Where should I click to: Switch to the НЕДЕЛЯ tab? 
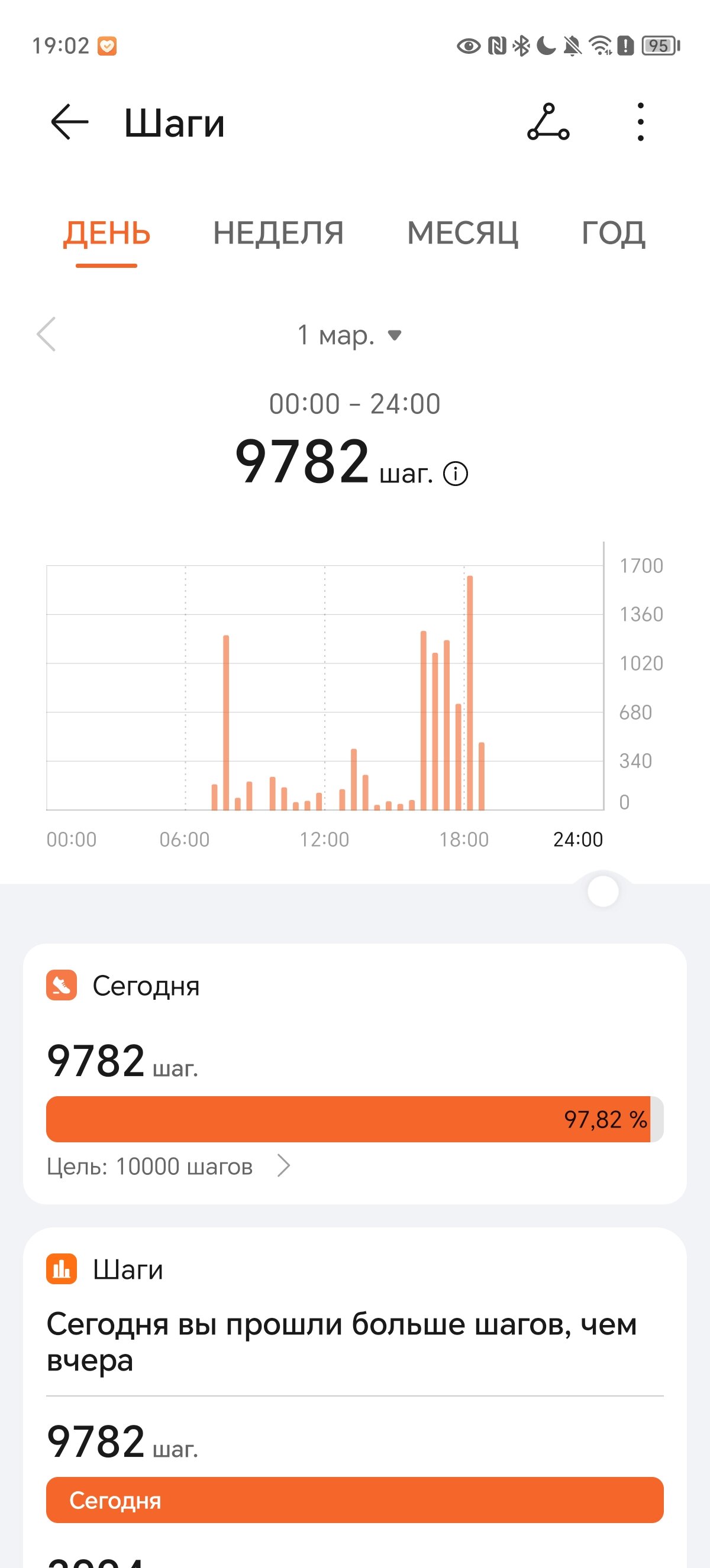point(278,233)
